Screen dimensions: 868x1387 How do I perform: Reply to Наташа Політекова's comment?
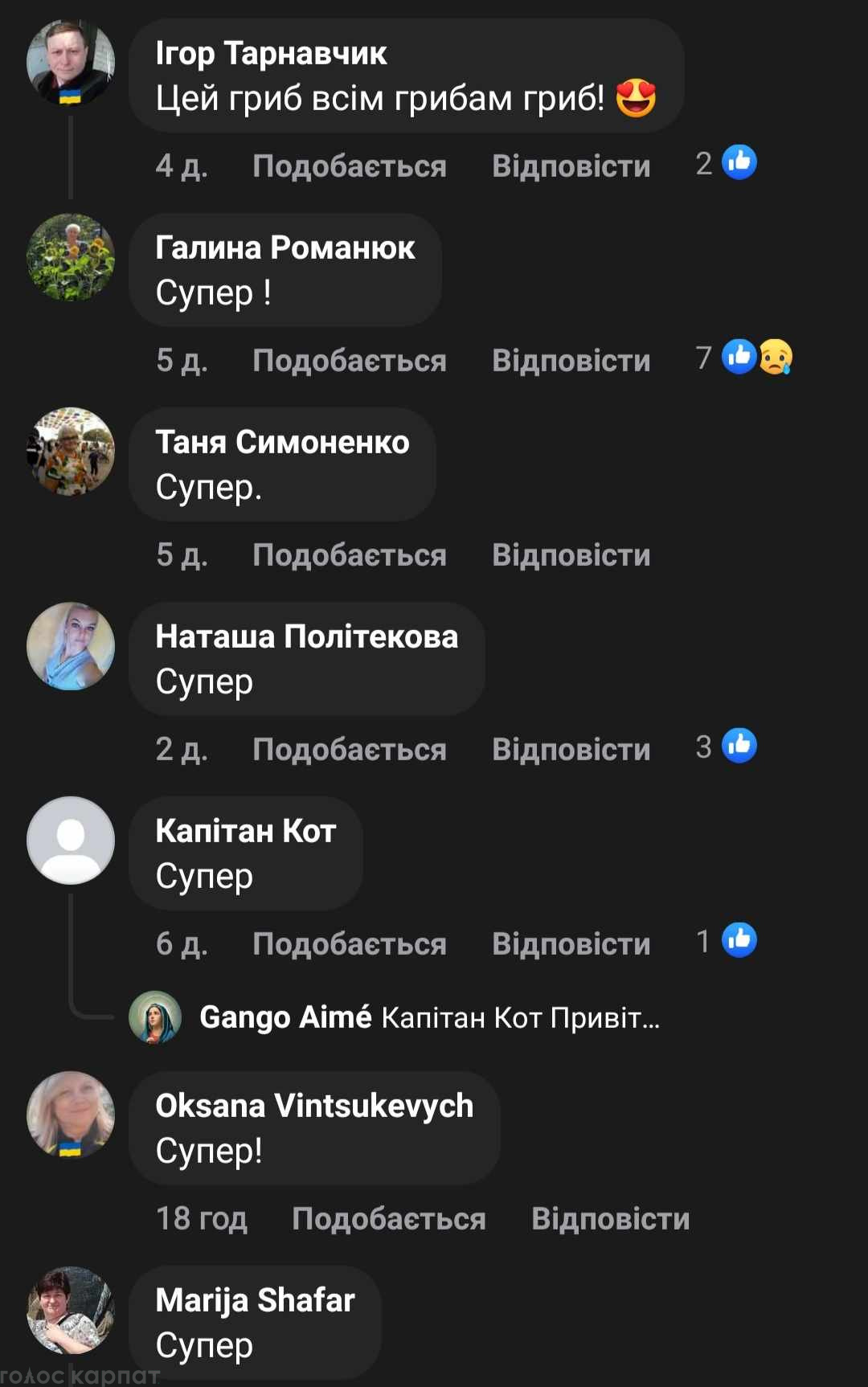coord(571,750)
